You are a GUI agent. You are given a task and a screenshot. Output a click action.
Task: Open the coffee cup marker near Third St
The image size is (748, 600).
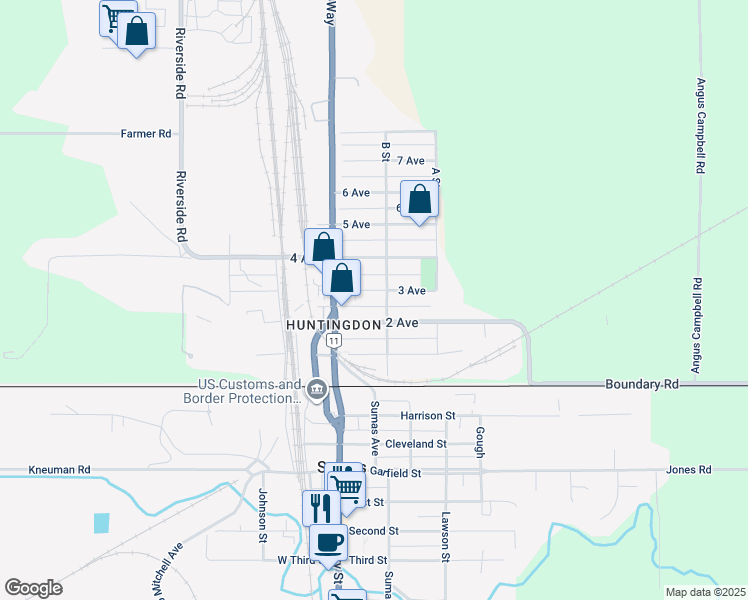328,543
